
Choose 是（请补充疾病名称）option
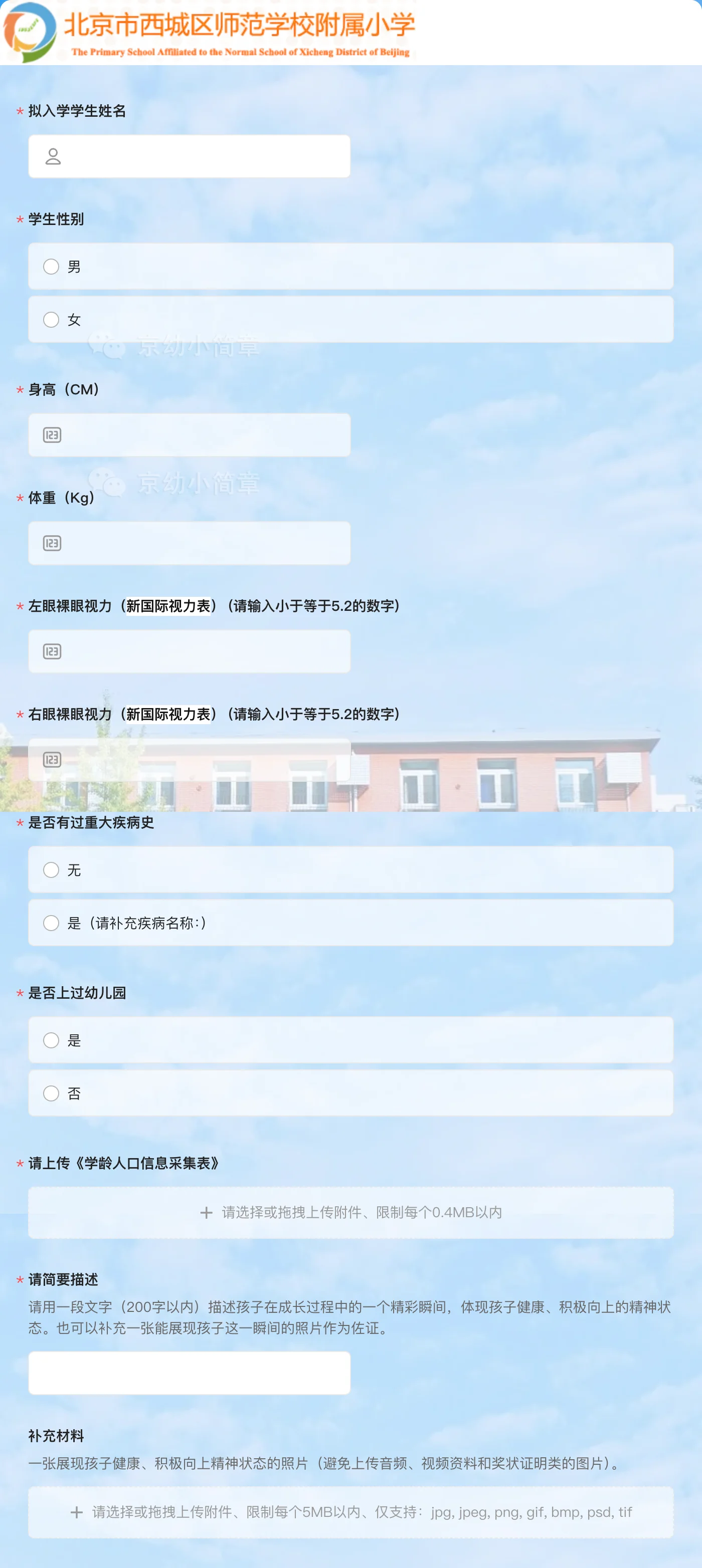coord(52,923)
